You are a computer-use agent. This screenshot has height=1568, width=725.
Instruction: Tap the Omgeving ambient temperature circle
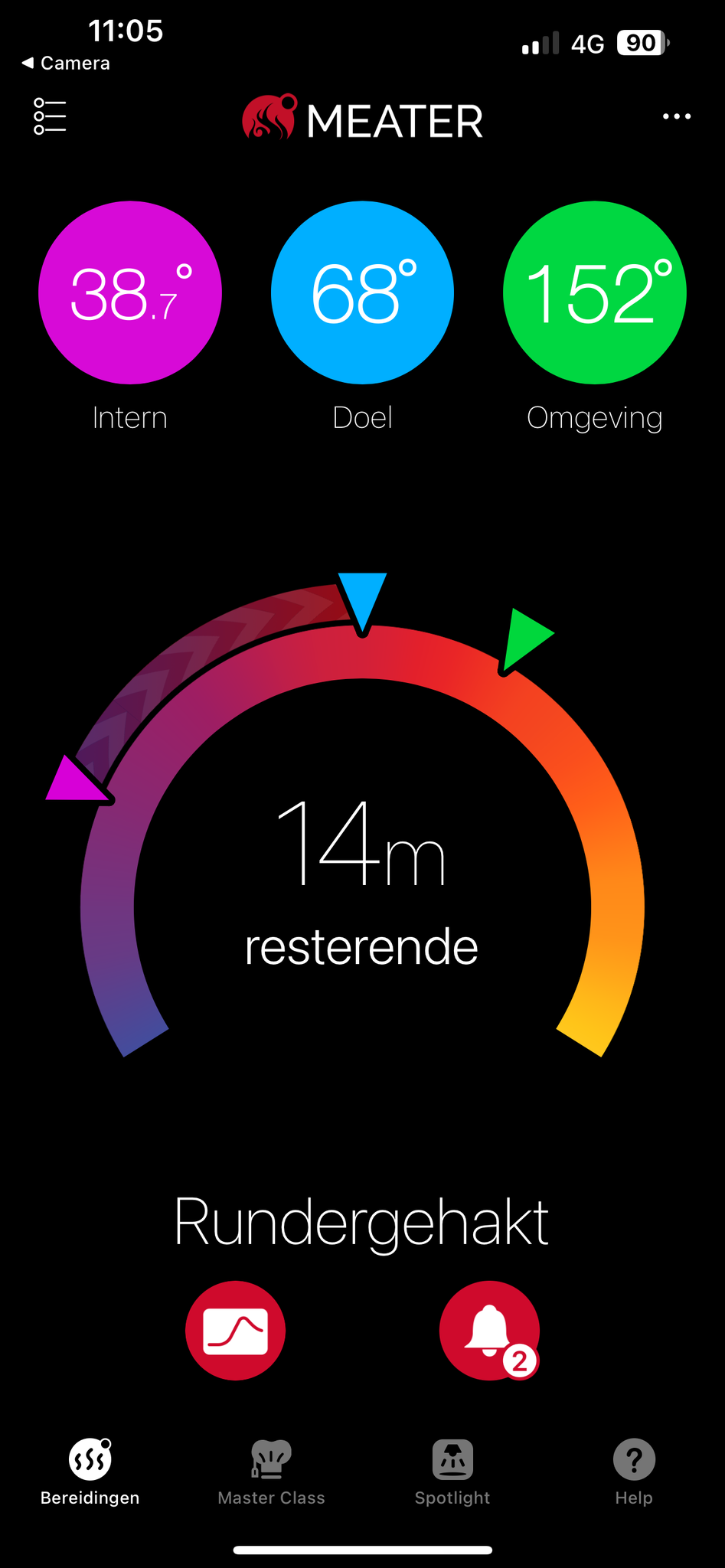(x=594, y=292)
